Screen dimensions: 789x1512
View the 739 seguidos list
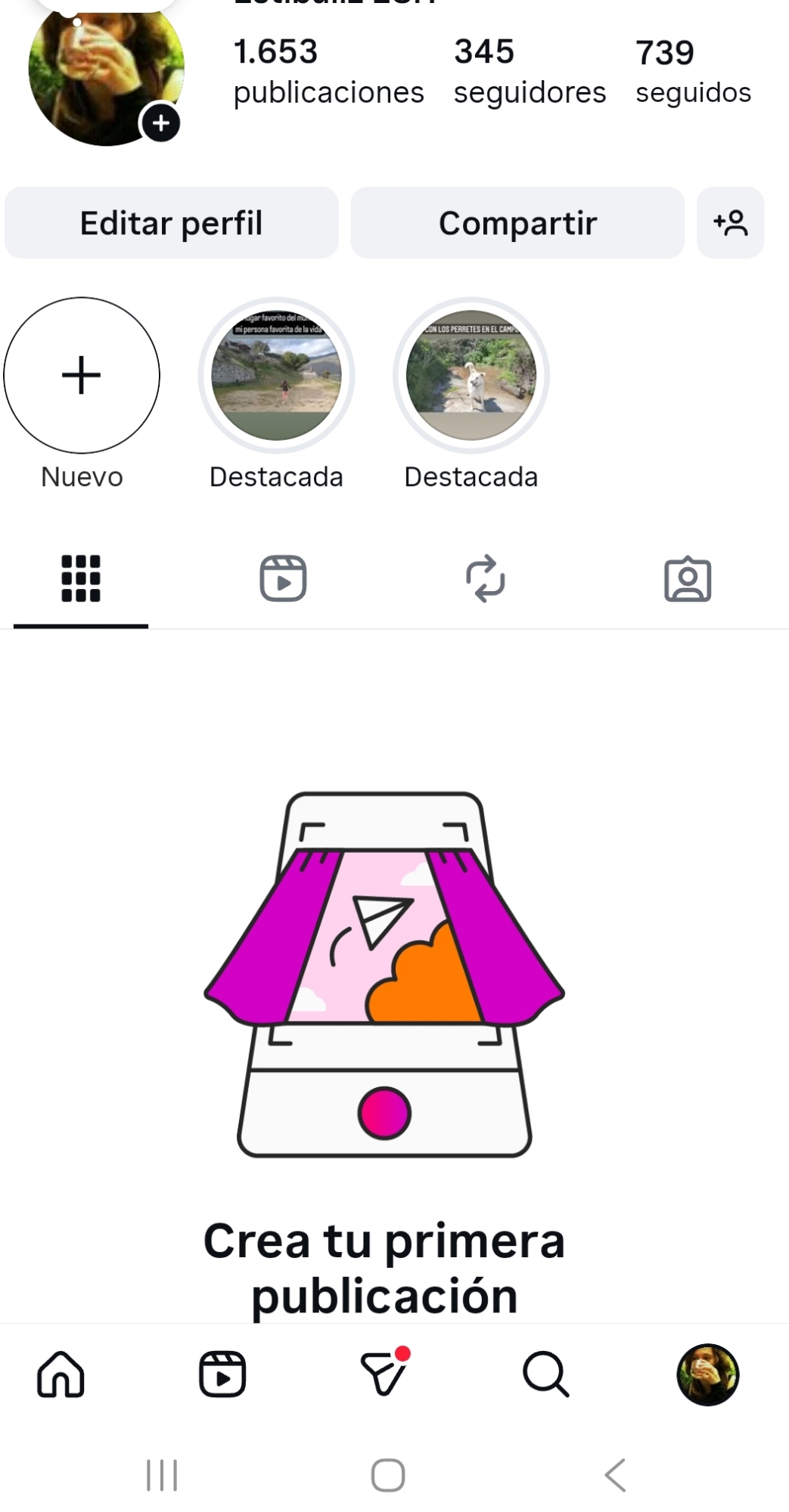click(693, 73)
